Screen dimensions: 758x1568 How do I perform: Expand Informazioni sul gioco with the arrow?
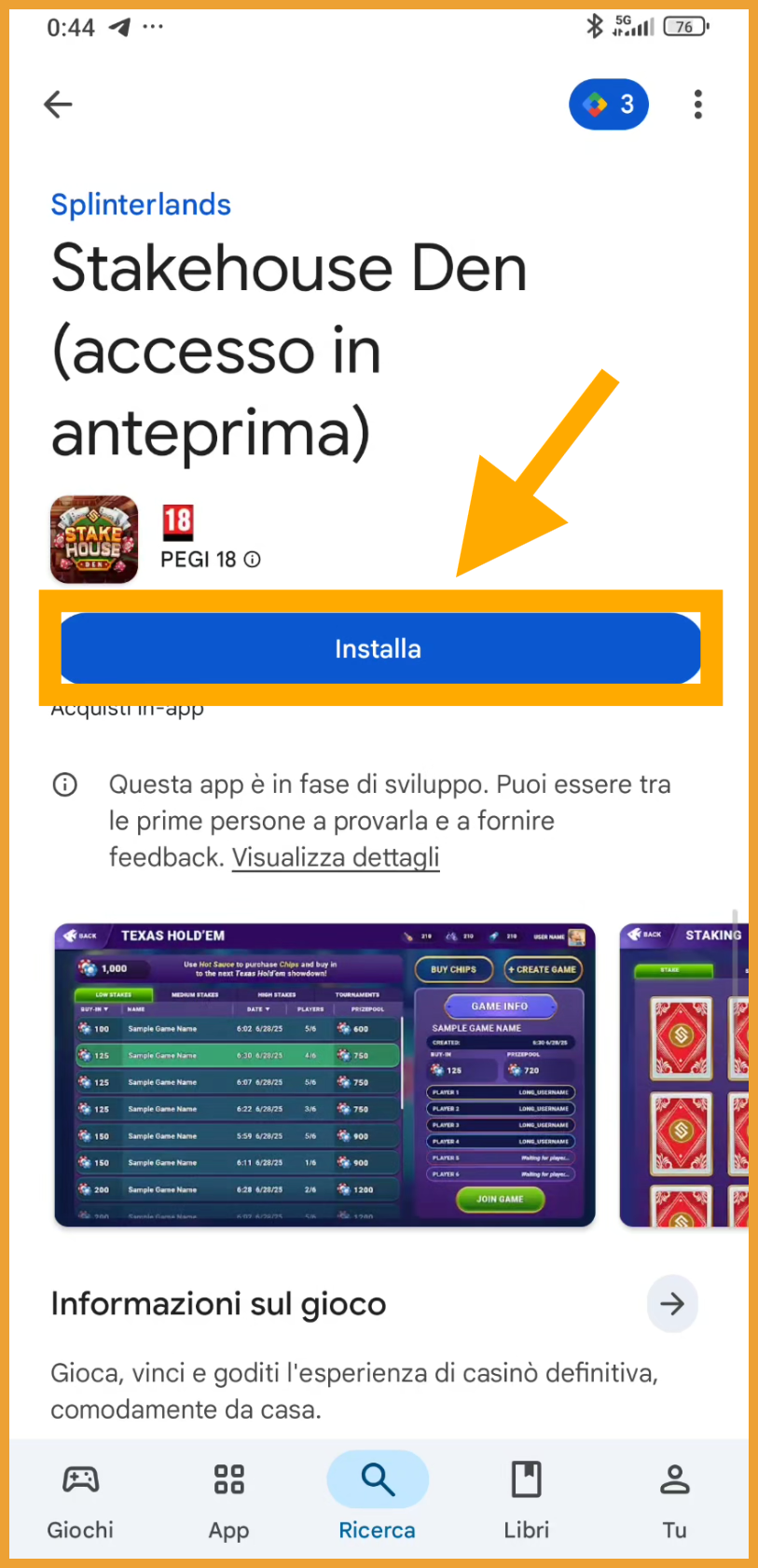pos(671,1303)
